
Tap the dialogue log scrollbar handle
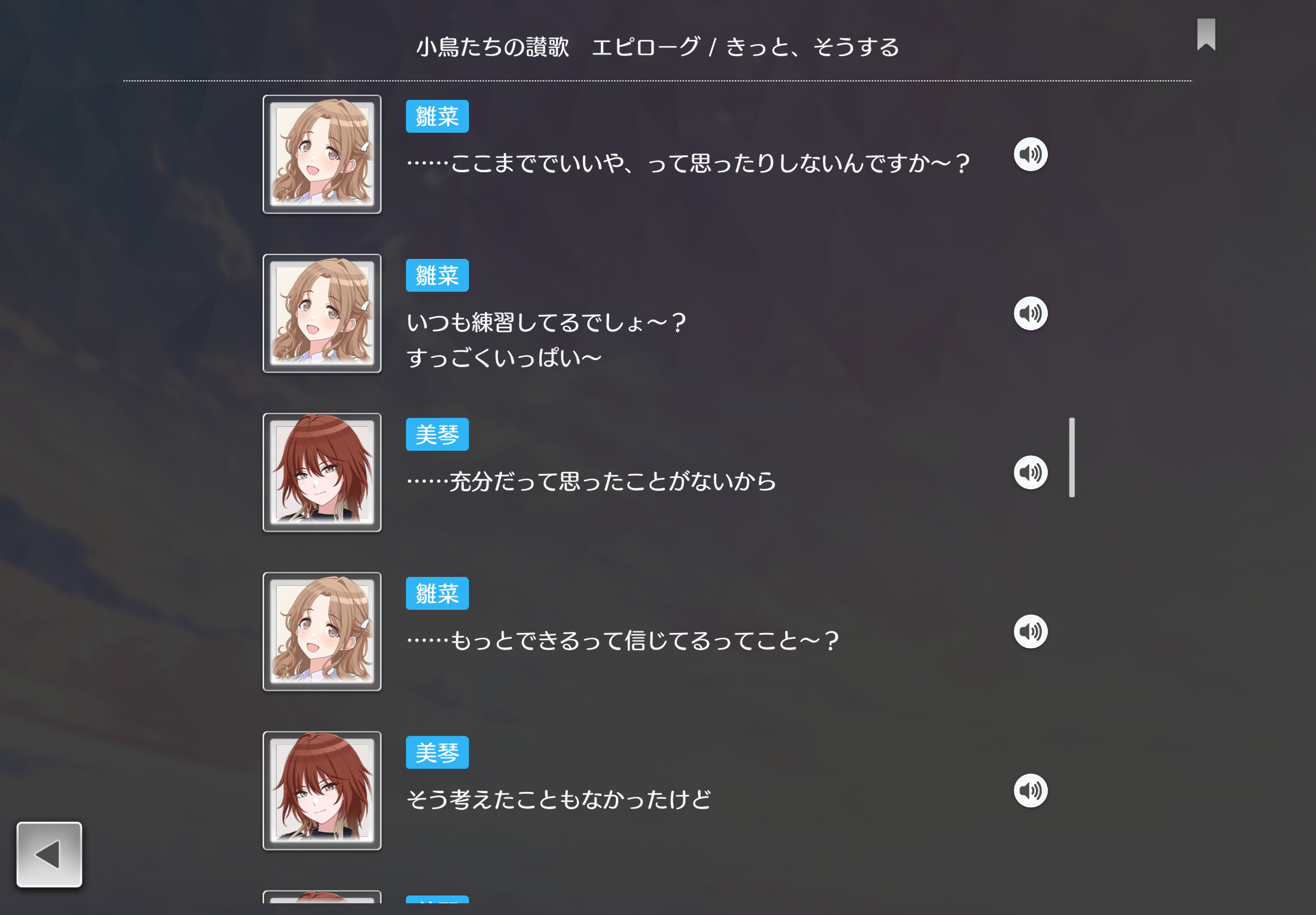point(1071,458)
